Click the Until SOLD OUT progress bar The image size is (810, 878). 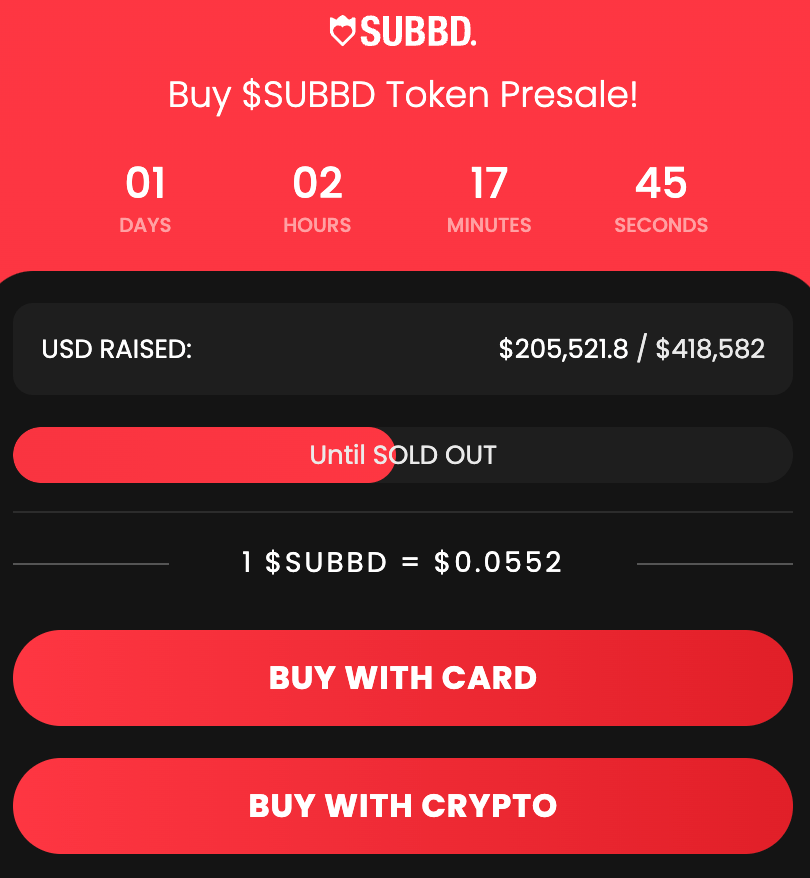tap(404, 455)
